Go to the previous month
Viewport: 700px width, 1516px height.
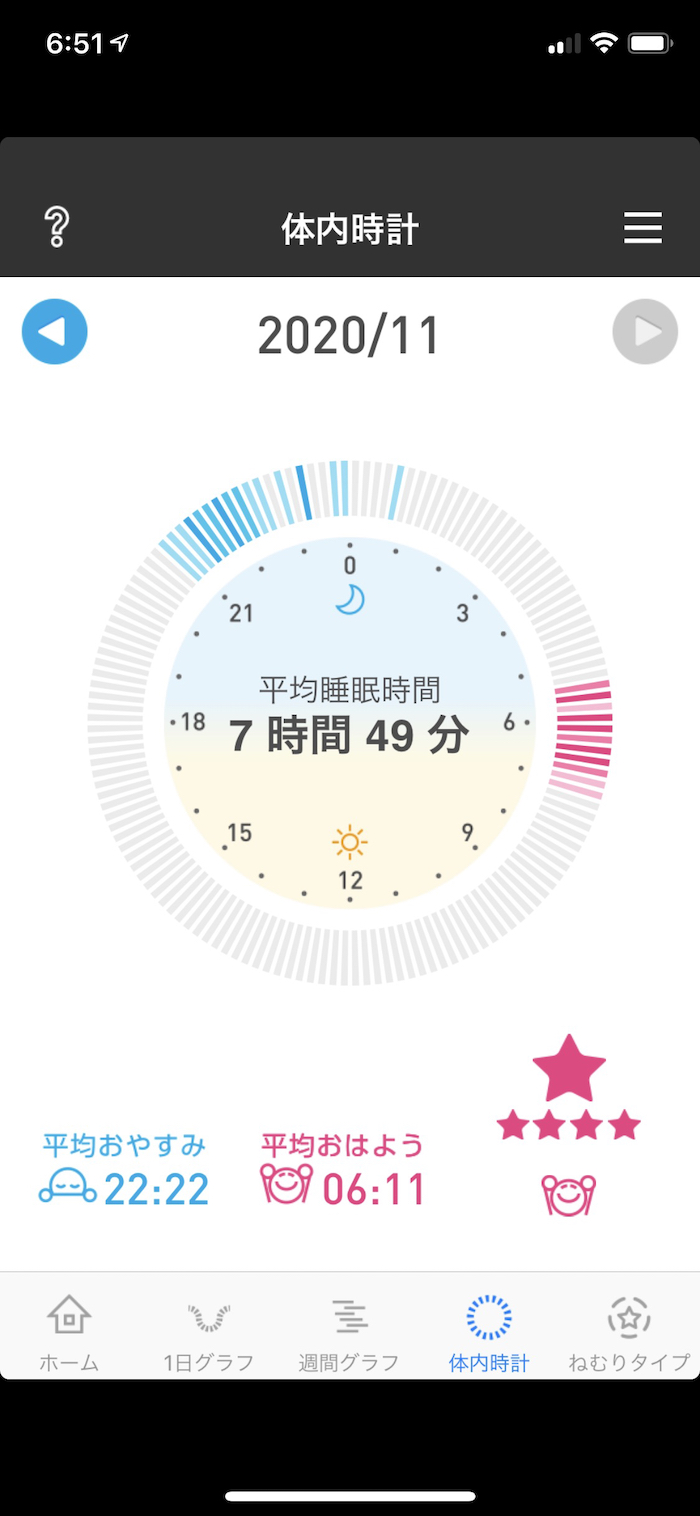tap(55, 331)
